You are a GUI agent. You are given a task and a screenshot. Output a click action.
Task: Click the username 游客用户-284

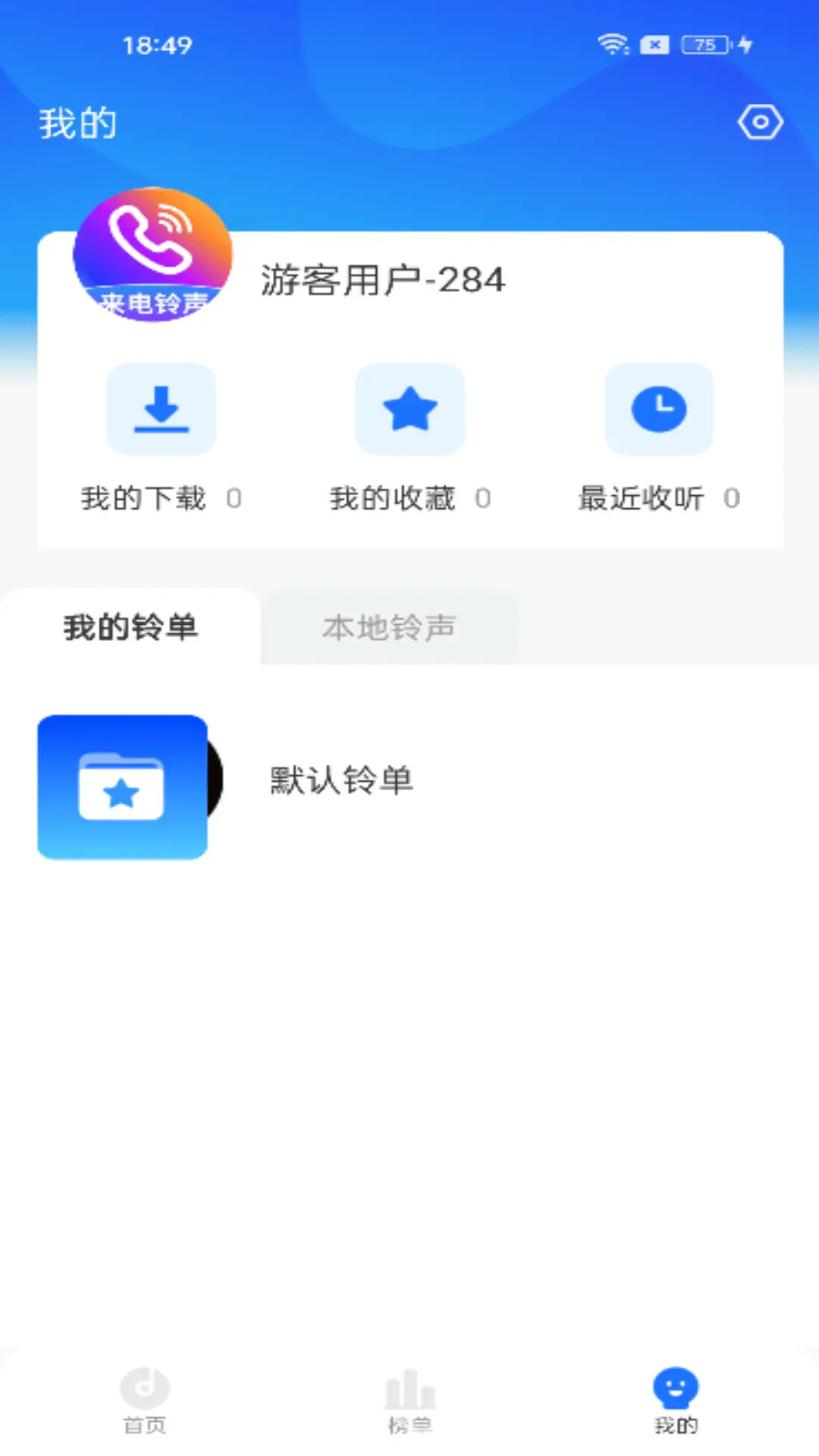(x=384, y=280)
